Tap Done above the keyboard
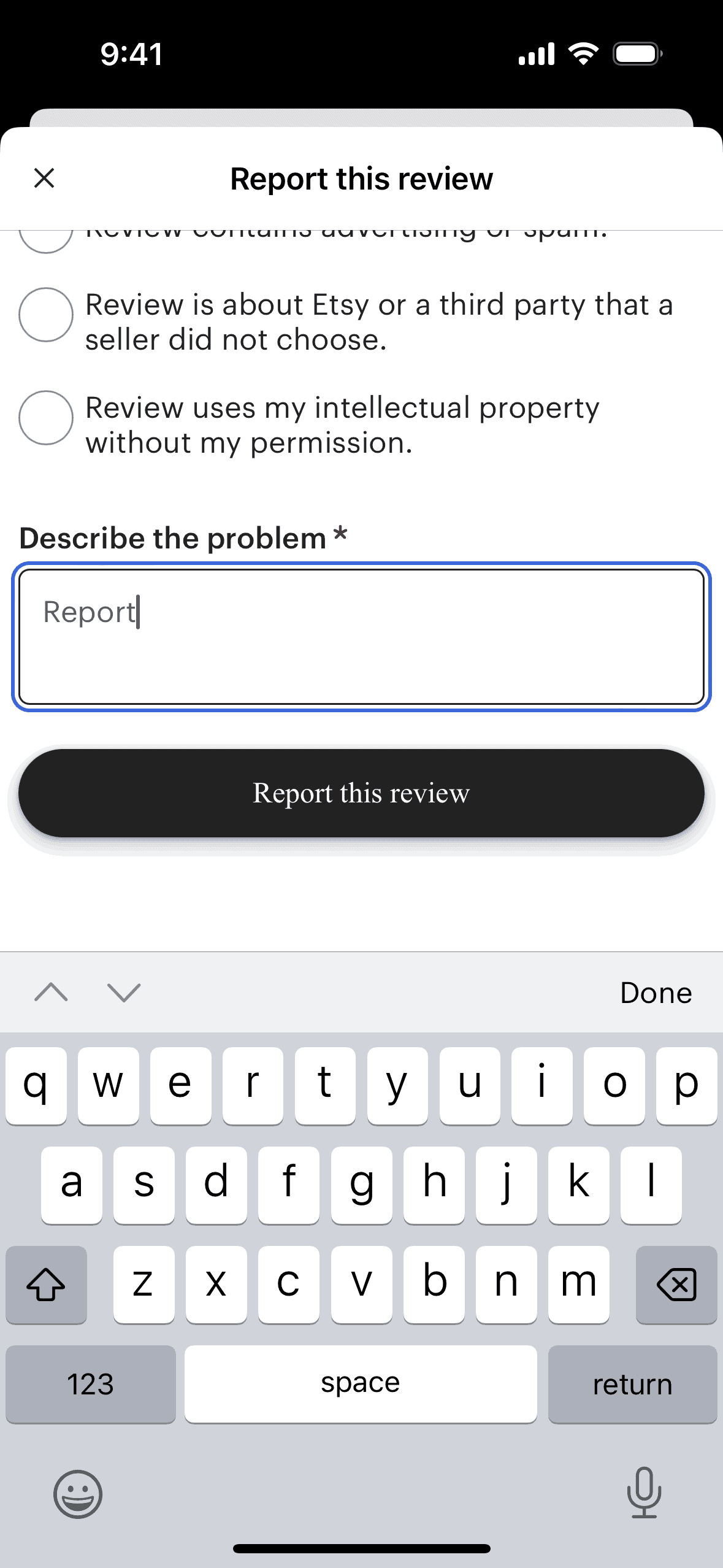Image resolution: width=723 pixels, height=1568 pixels. pos(656,993)
